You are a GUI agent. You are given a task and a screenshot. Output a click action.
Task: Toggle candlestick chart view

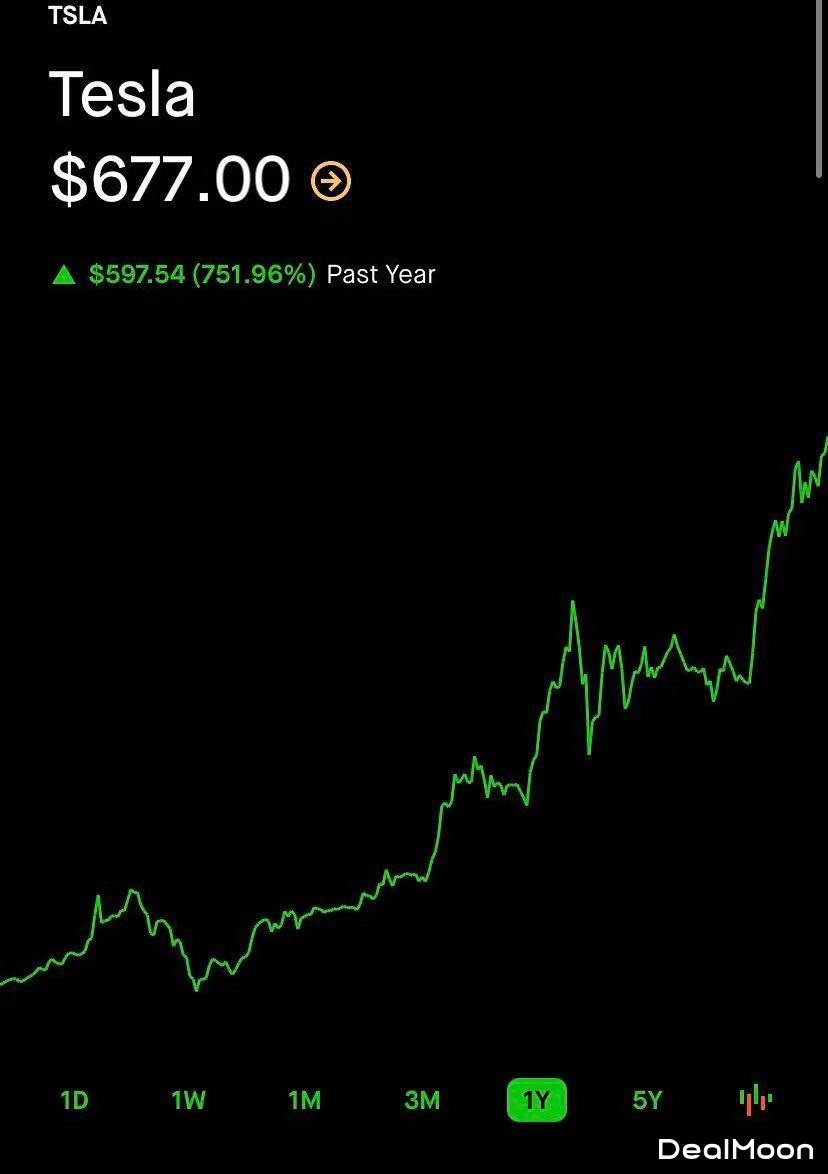pyautogui.click(x=756, y=1099)
